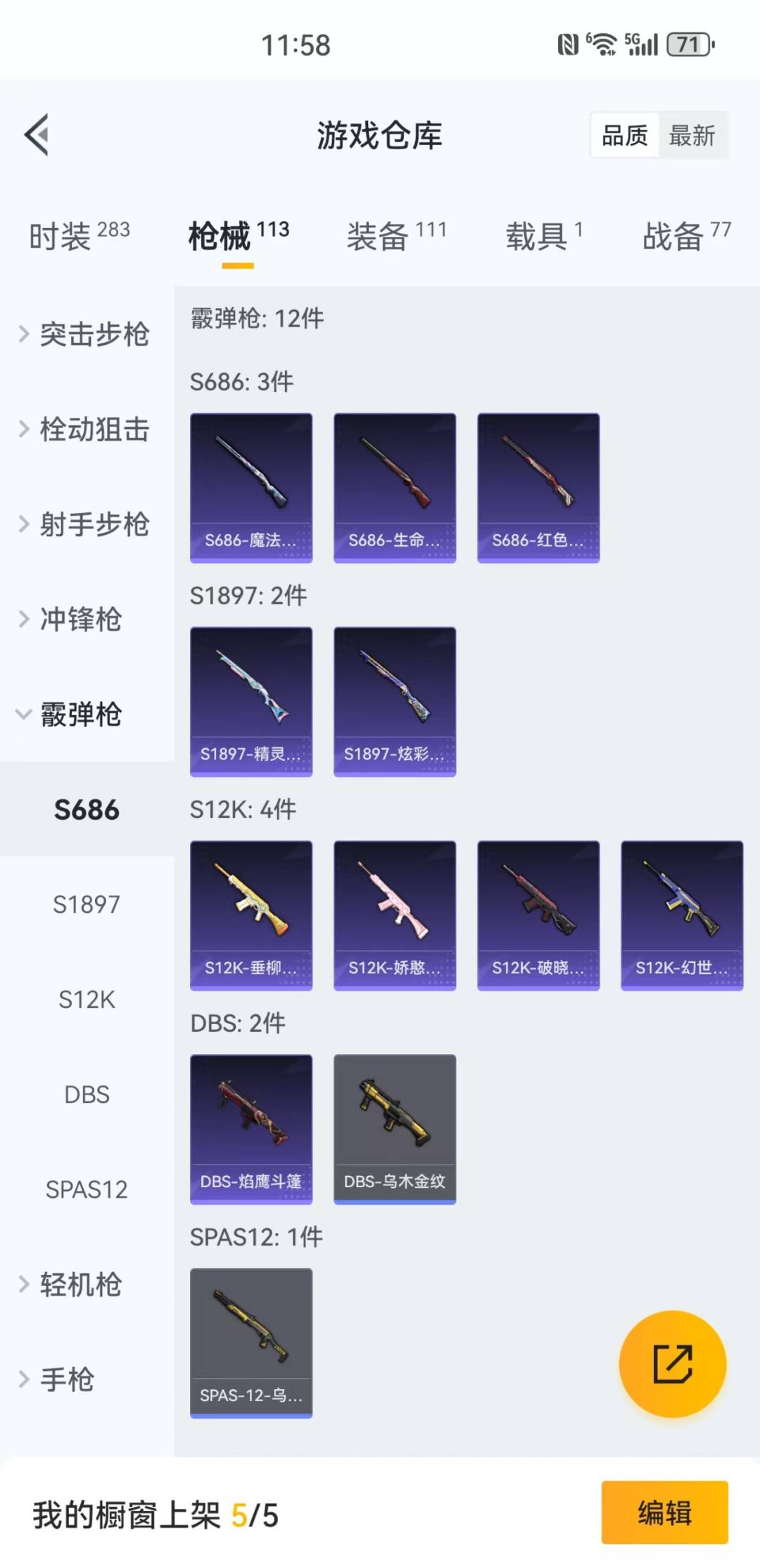
Task: Go back using the top-left arrow
Action: pyautogui.click(x=37, y=134)
